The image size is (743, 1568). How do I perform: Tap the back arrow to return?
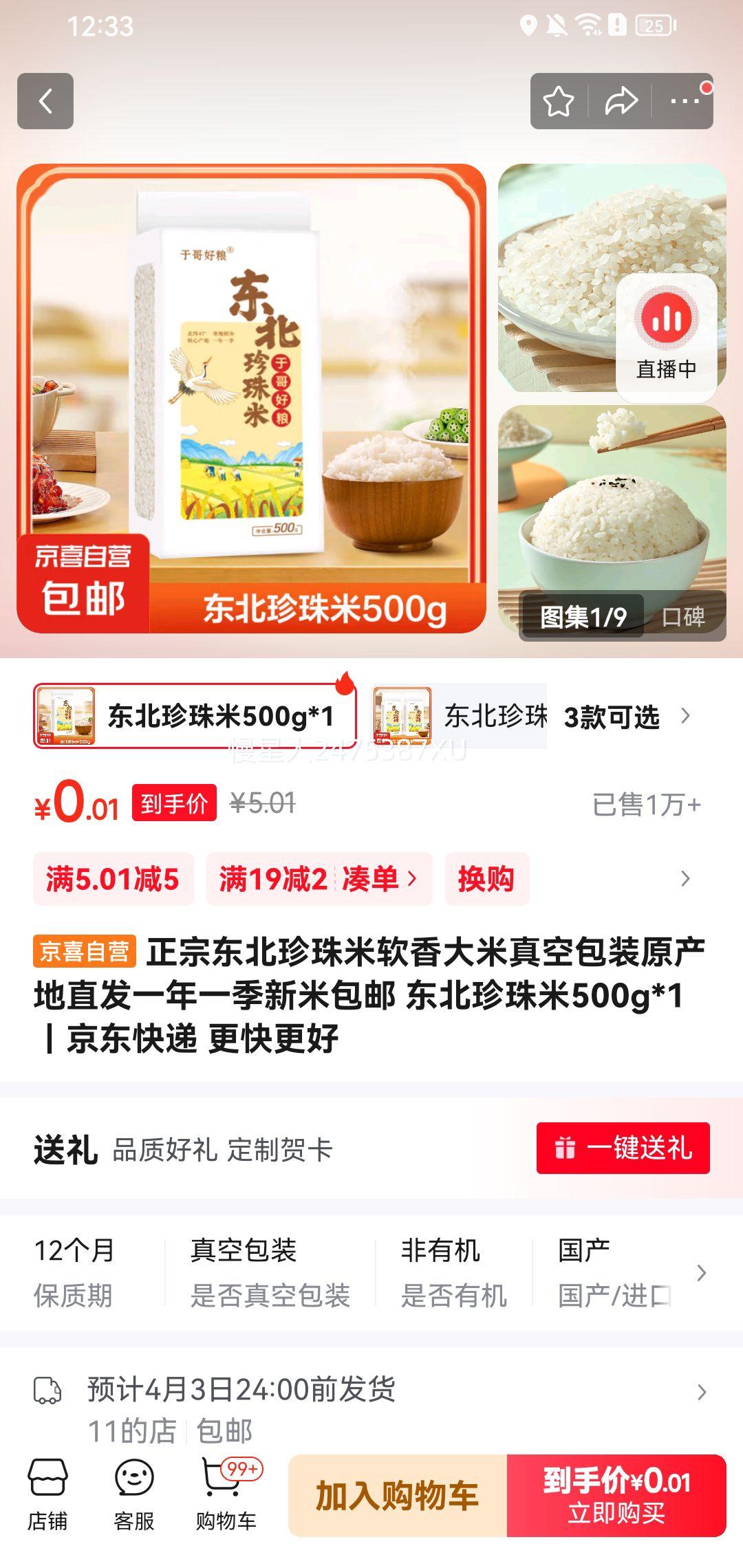(x=46, y=100)
